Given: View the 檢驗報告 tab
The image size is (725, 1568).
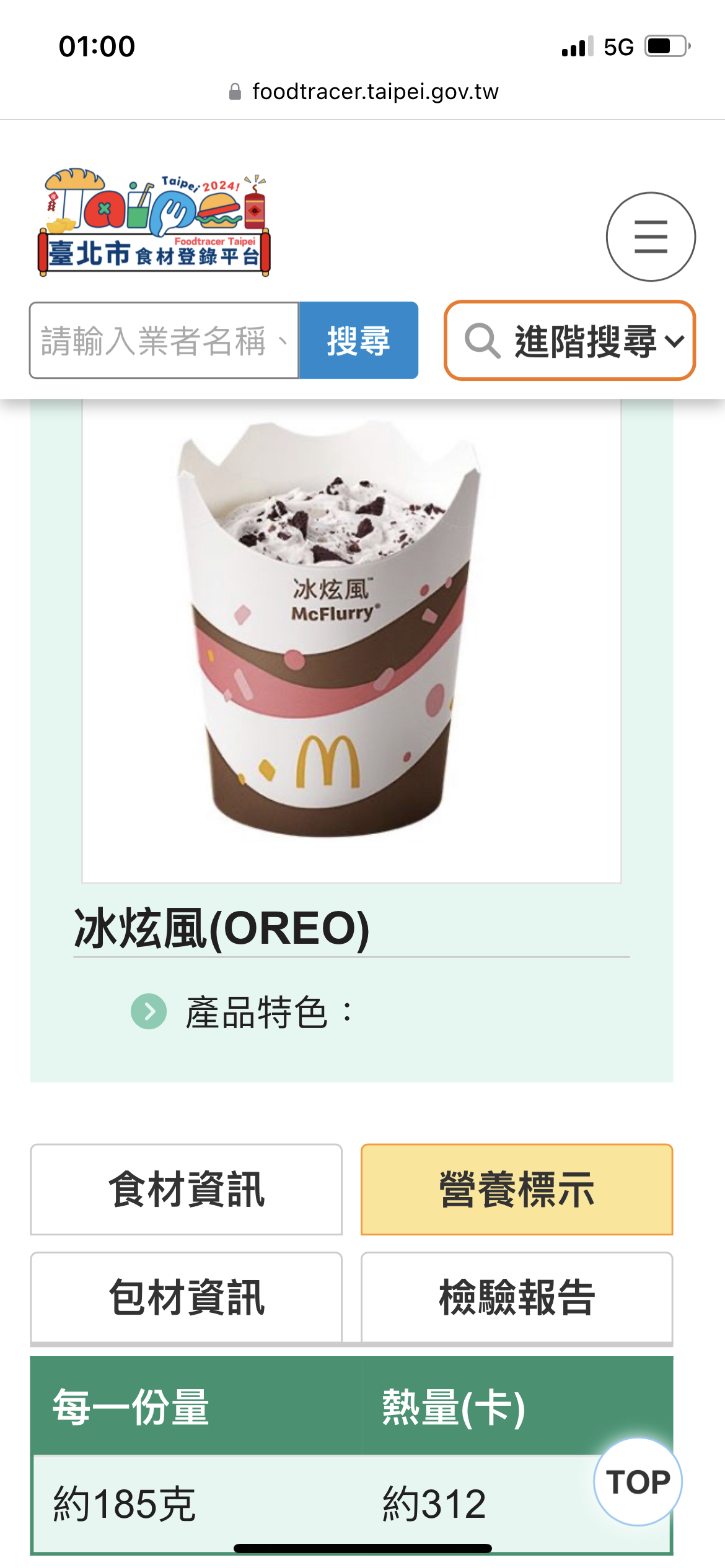Looking at the screenshot, I should pyautogui.click(x=517, y=1297).
